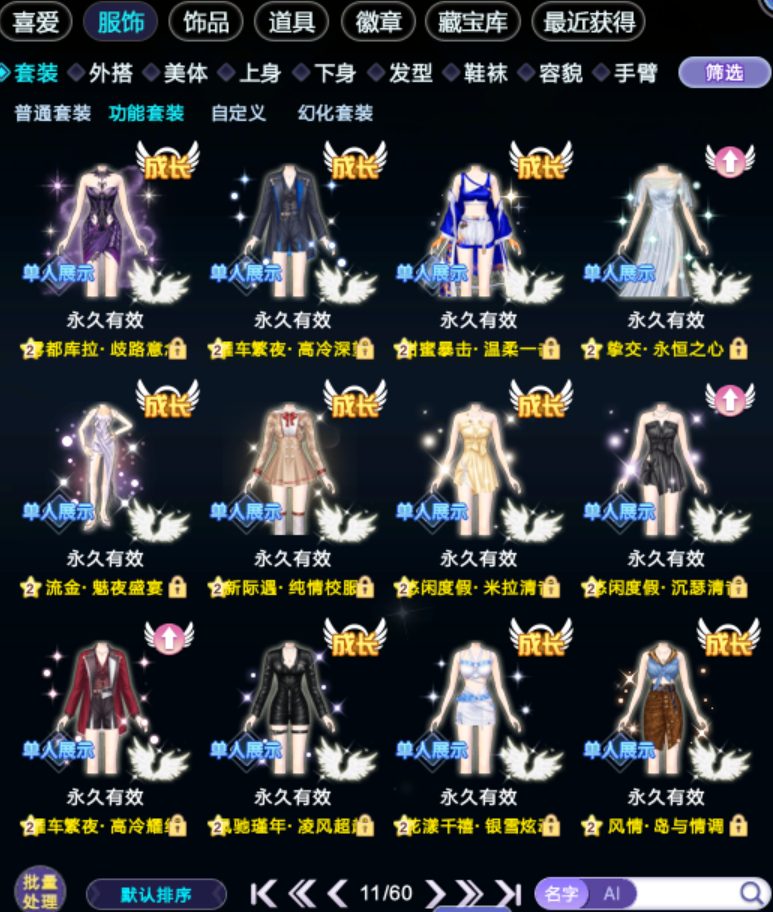773x912 pixels.
Task: Pick the 挚交·永恒之心 outfit
Action: (x=665, y=349)
